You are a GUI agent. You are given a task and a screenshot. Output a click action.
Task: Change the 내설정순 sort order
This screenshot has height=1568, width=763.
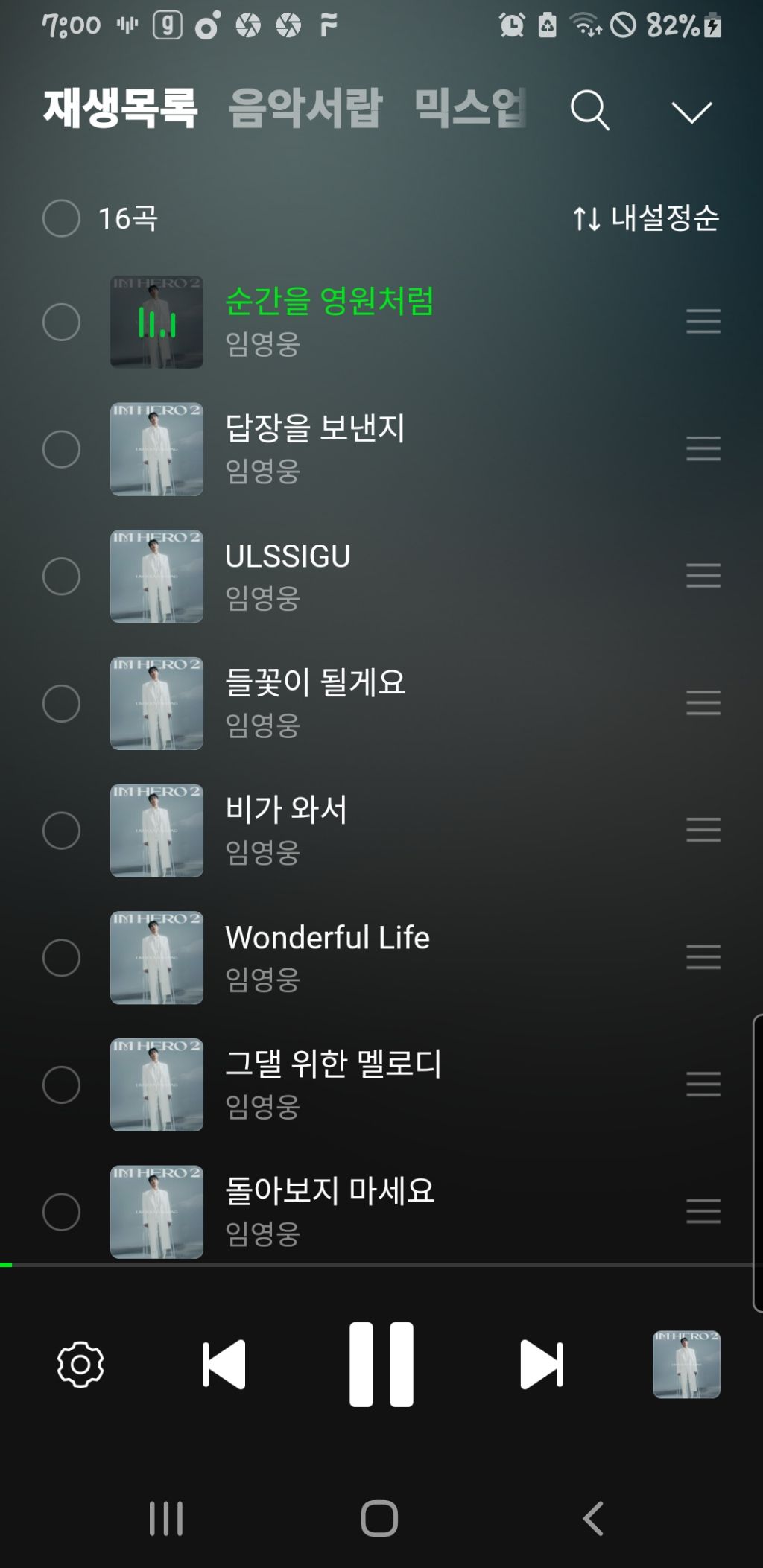point(646,218)
